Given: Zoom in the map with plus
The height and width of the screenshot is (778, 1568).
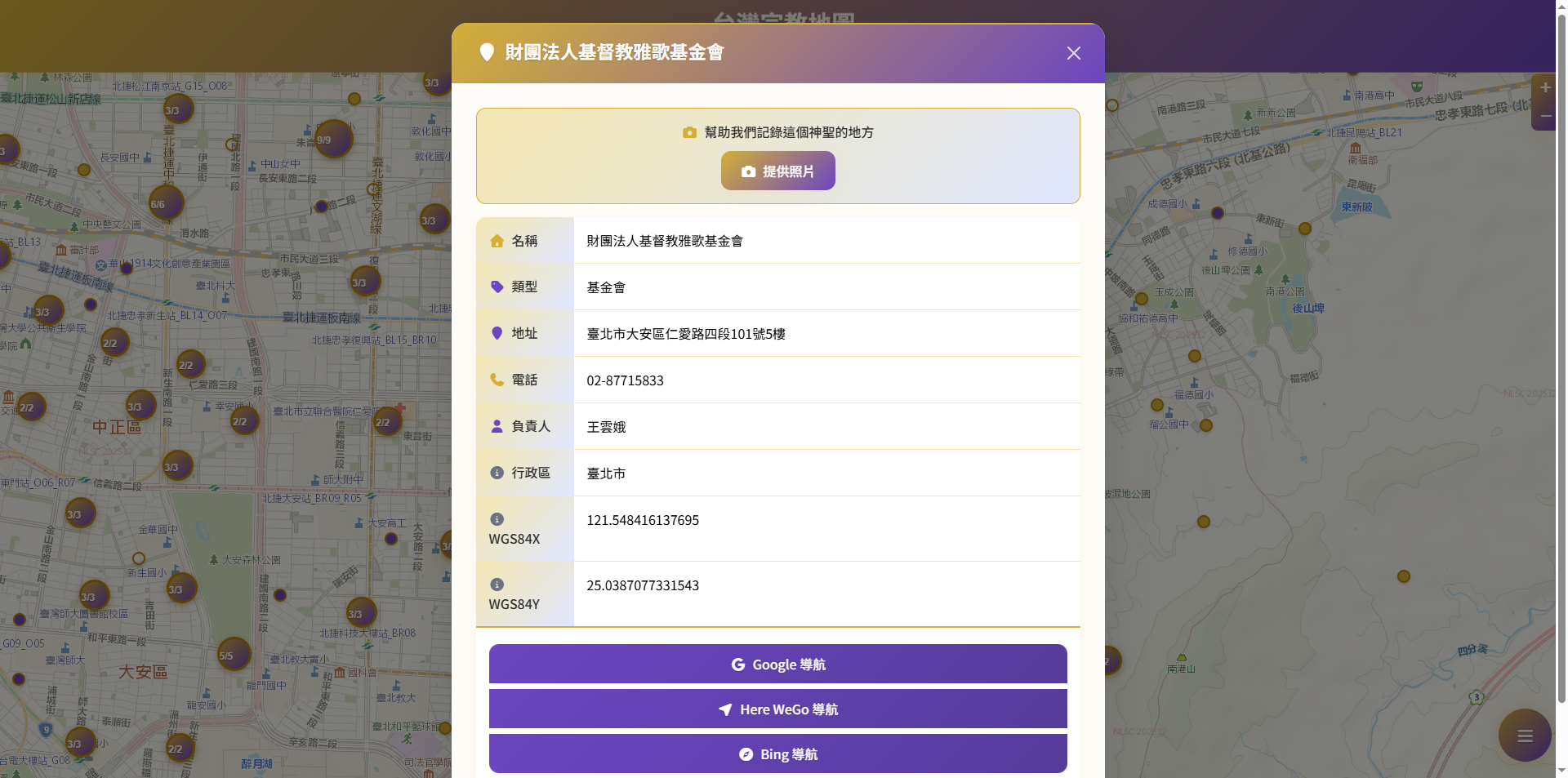Looking at the screenshot, I should point(1545,87).
